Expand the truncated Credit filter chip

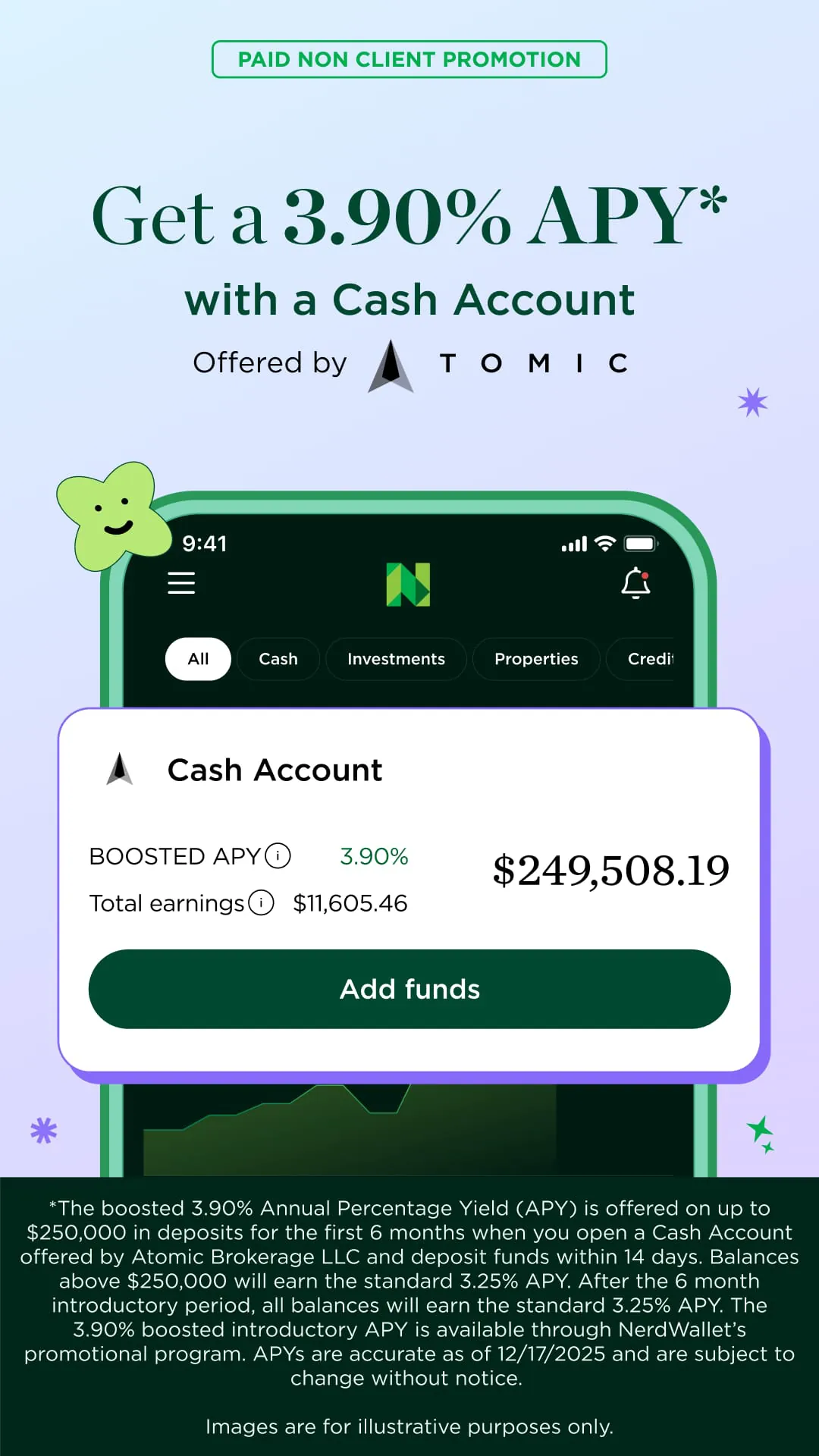pyautogui.click(x=651, y=659)
